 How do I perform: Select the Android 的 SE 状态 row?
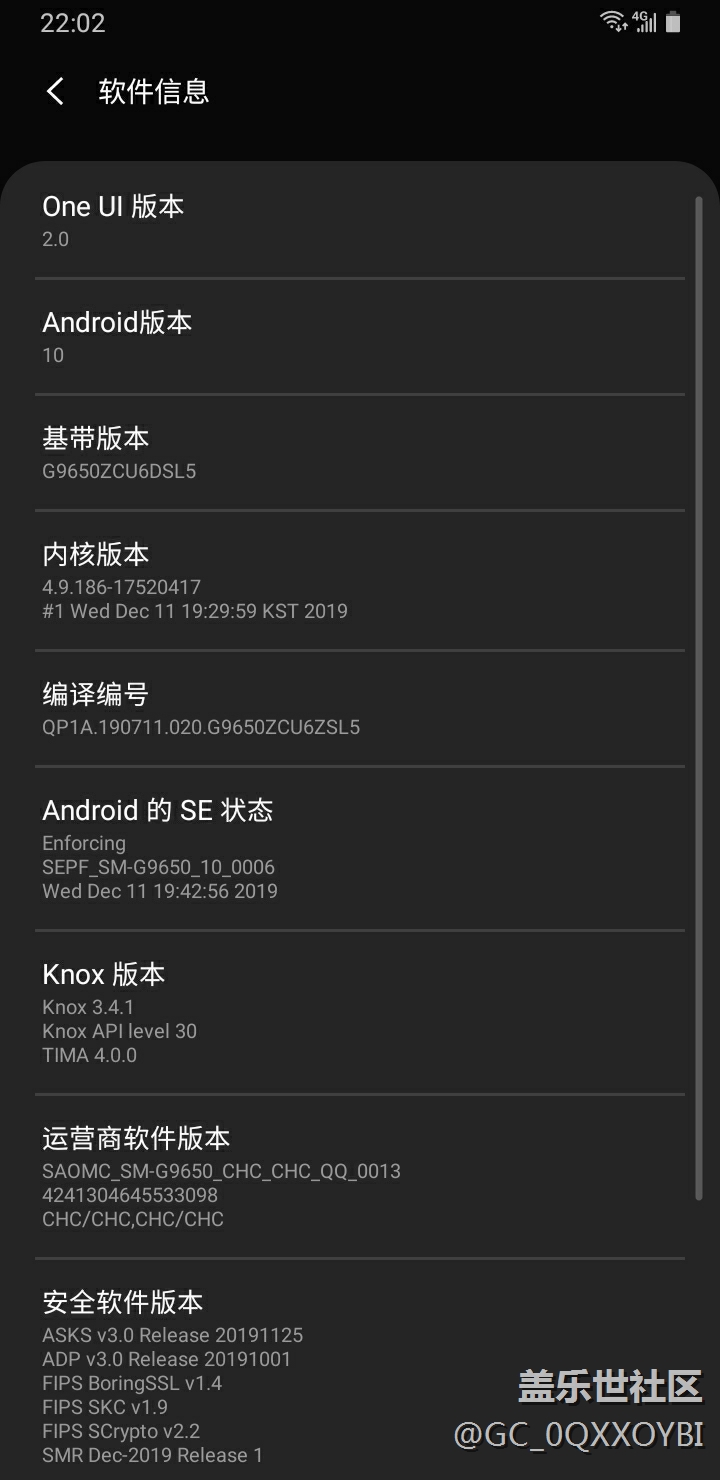pos(360,849)
